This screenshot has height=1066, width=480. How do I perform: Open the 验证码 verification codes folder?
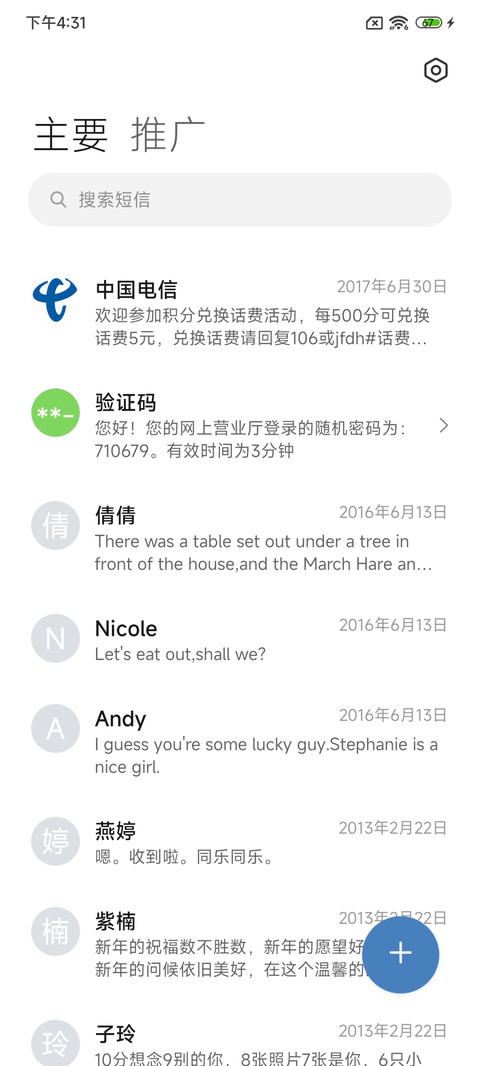(240, 425)
